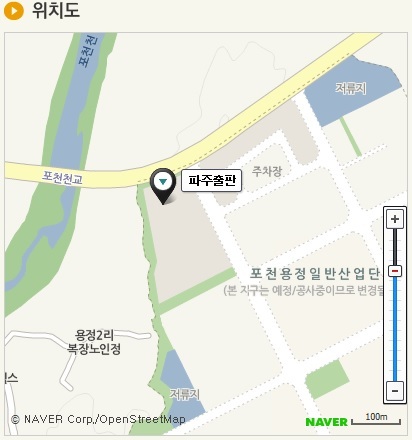Image resolution: width=412 pixels, height=440 pixels.
Task: Tap the 파주출판 location marker pin
Action: (163, 186)
